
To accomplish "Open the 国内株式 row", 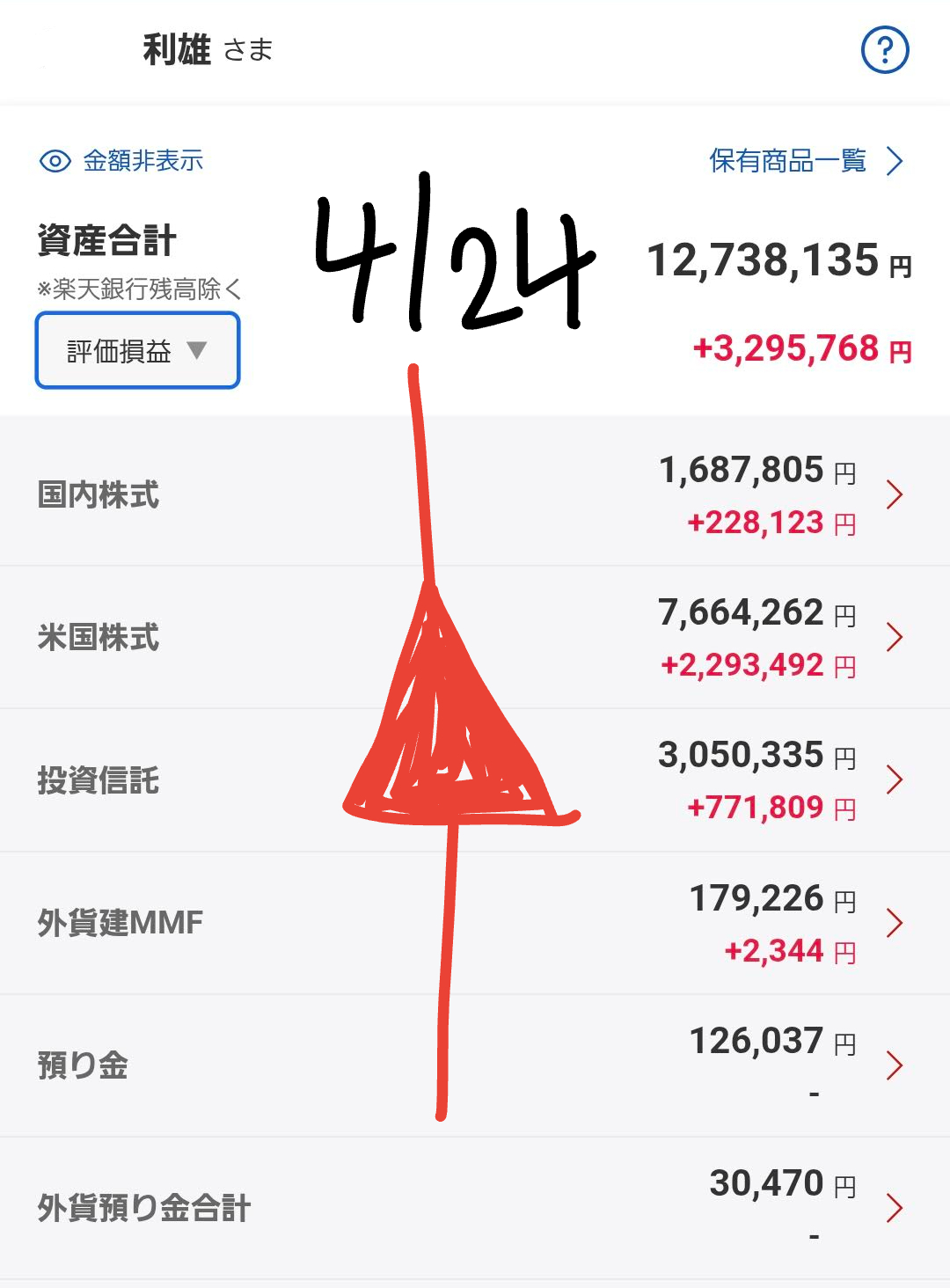I will [x=475, y=494].
